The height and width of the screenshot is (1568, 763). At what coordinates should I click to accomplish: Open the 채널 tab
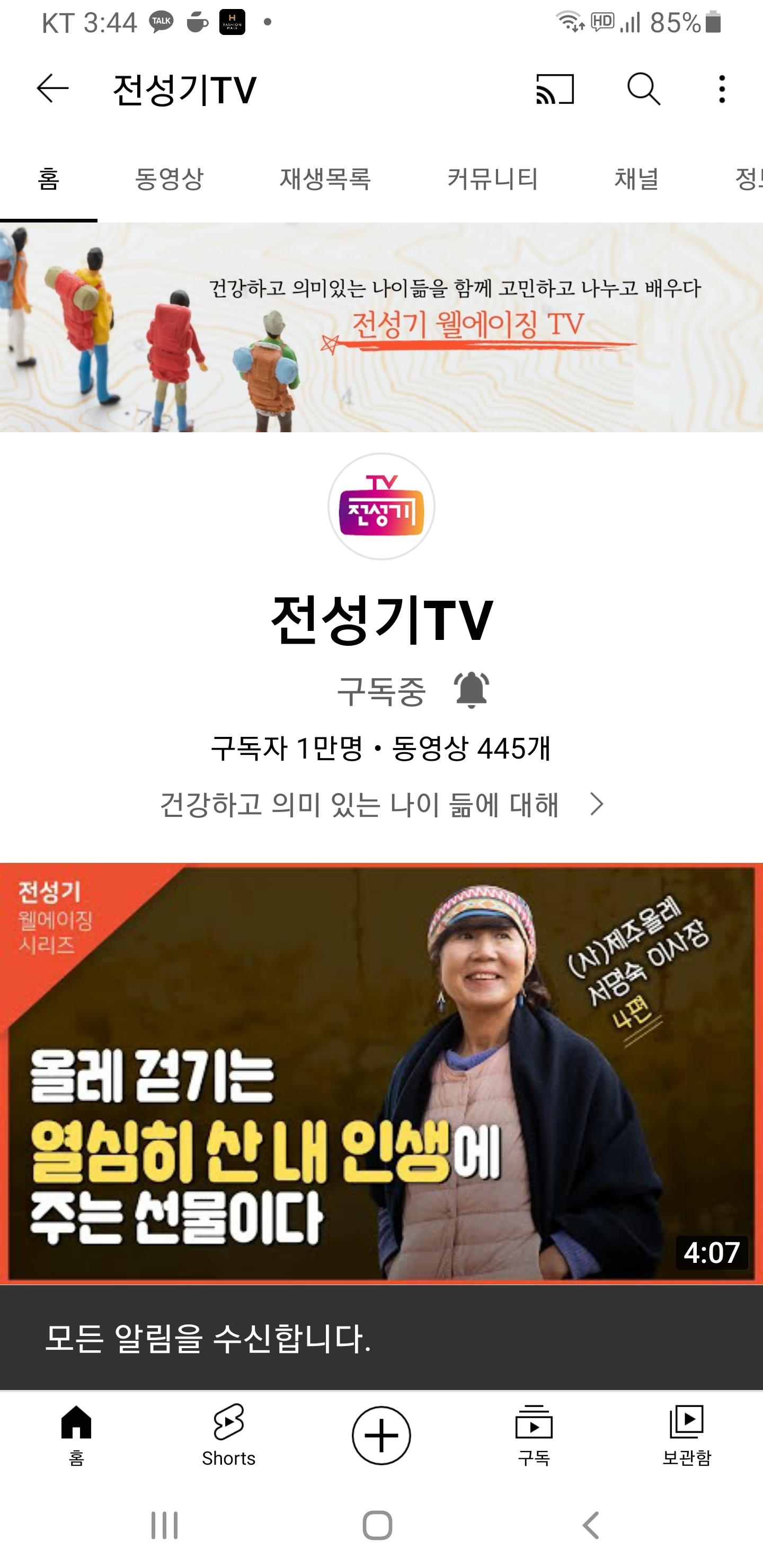coord(636,179)
